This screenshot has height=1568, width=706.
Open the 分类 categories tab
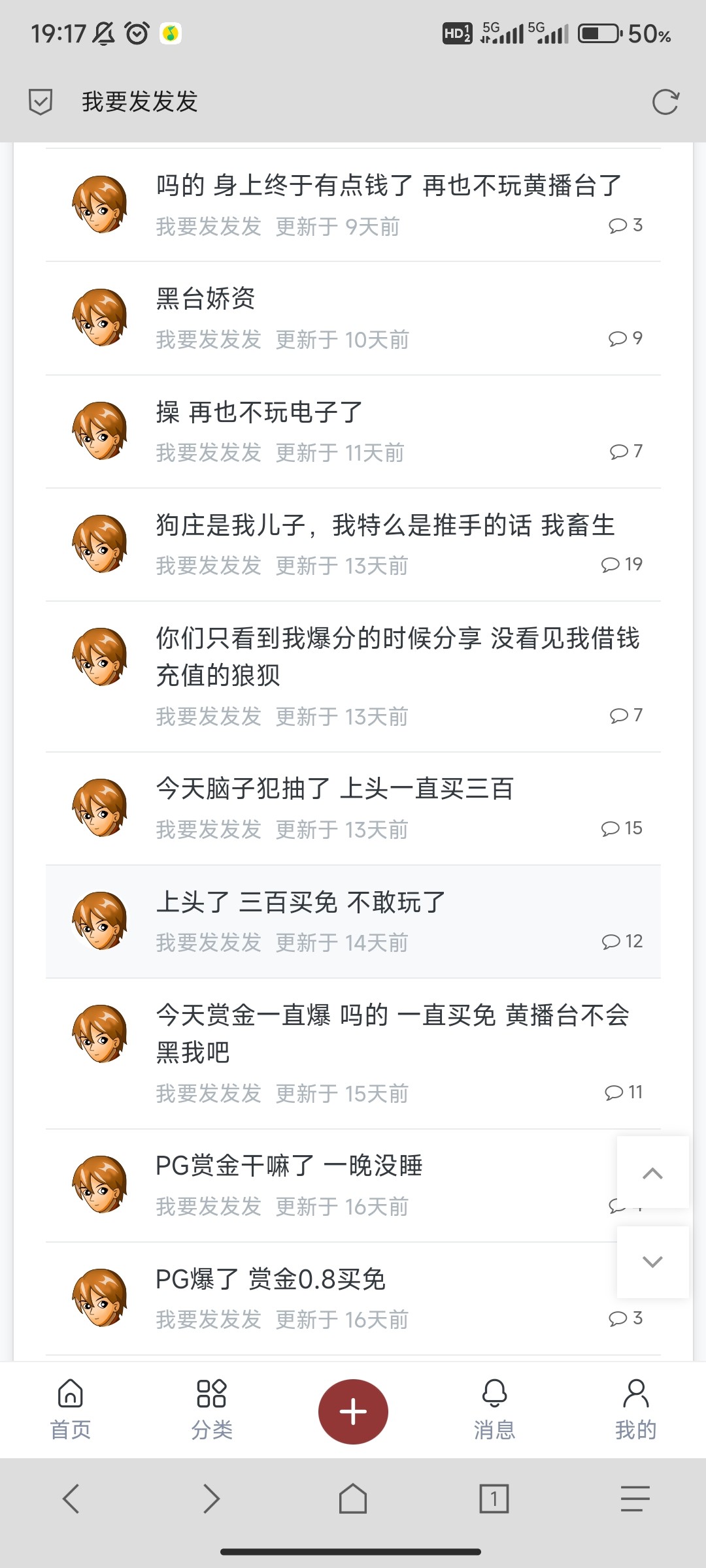point(212,1411)
